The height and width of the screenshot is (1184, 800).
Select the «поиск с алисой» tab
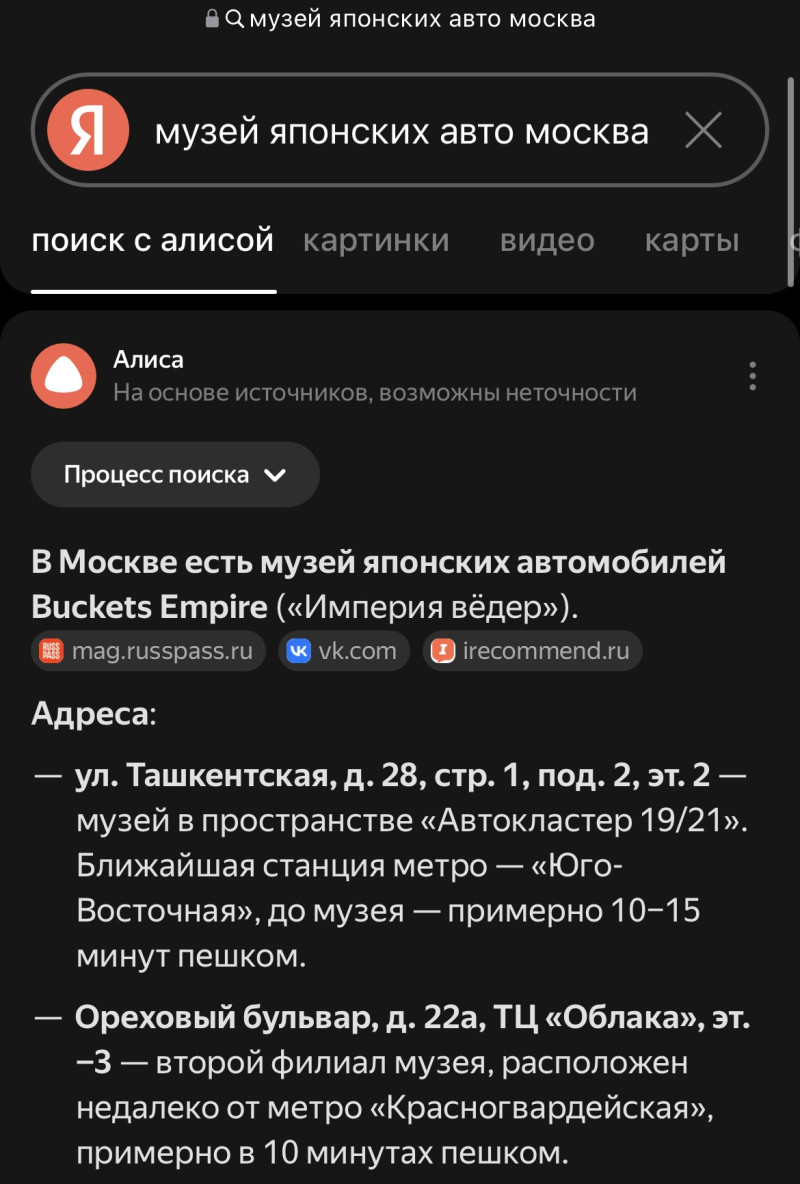[153, 241]
